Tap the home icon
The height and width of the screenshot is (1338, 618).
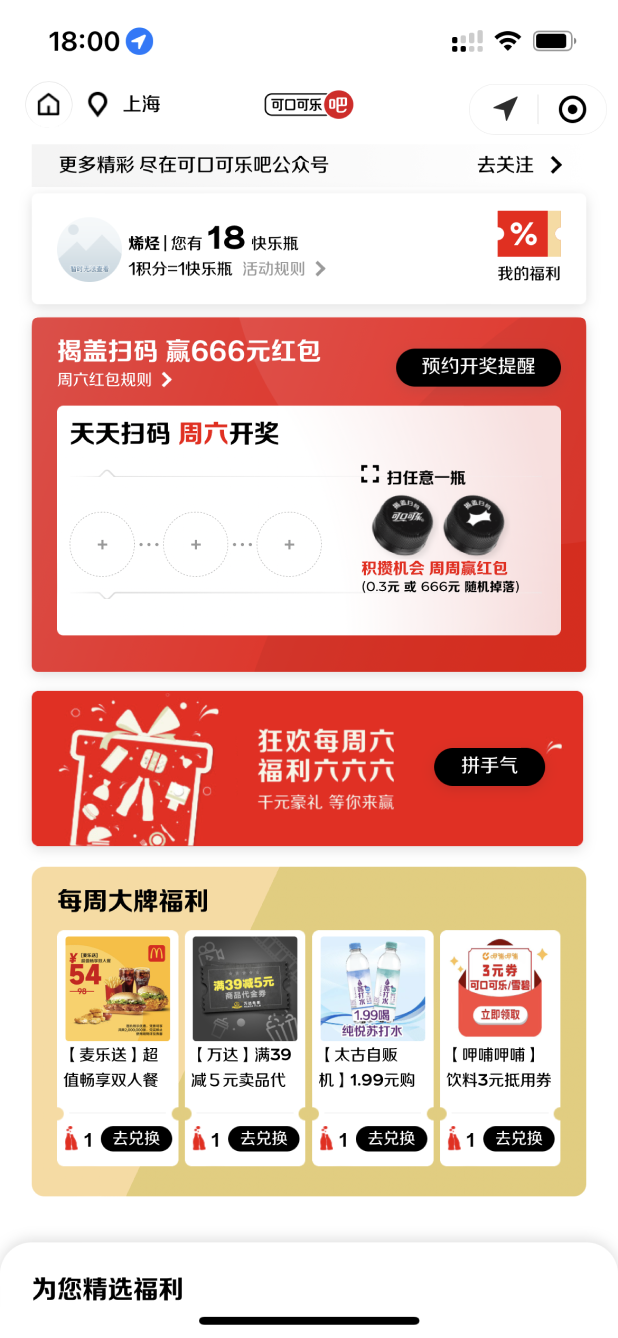(49, 105)
